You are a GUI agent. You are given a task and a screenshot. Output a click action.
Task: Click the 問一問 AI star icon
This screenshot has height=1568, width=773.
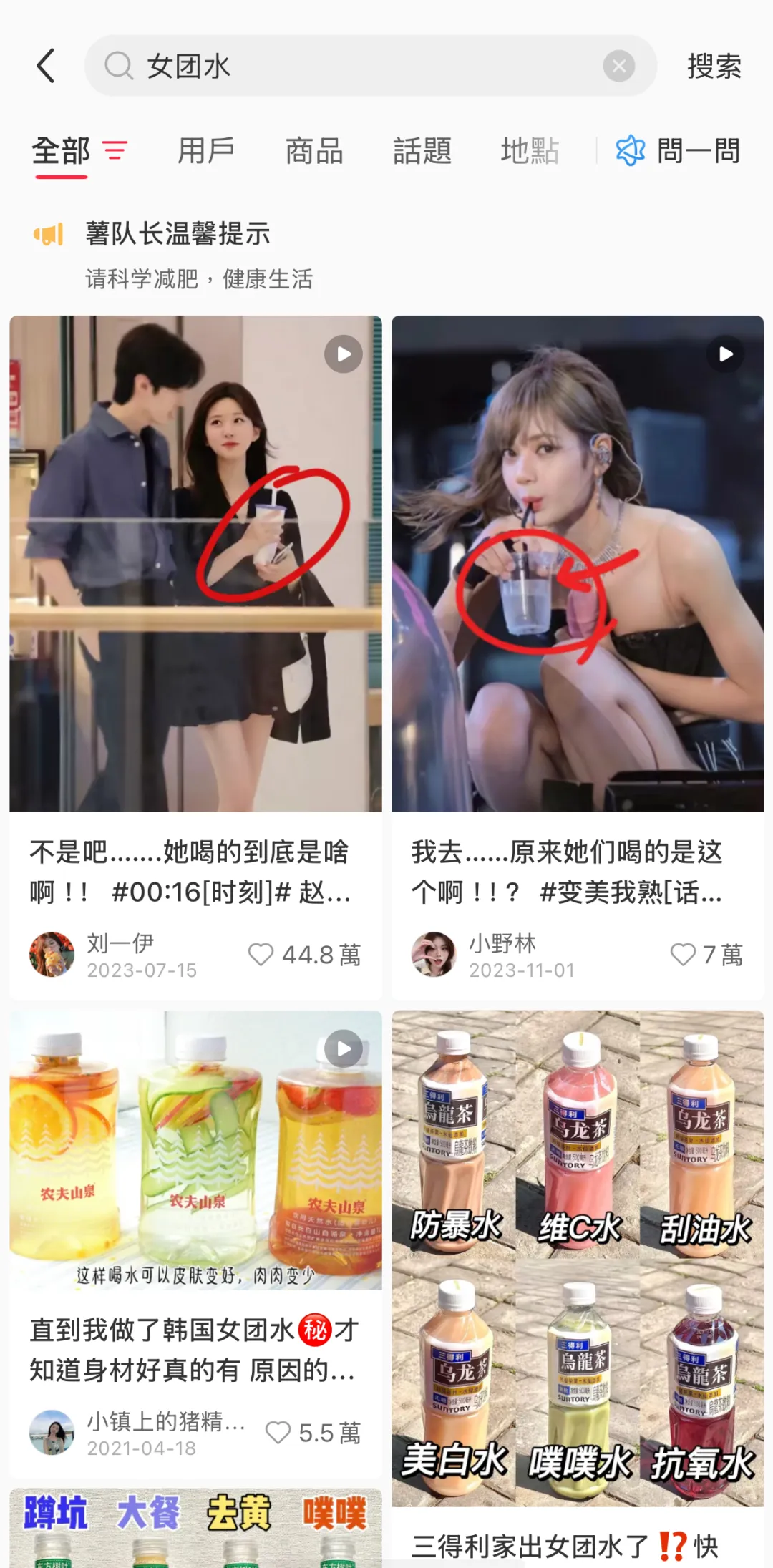point(630,150)
